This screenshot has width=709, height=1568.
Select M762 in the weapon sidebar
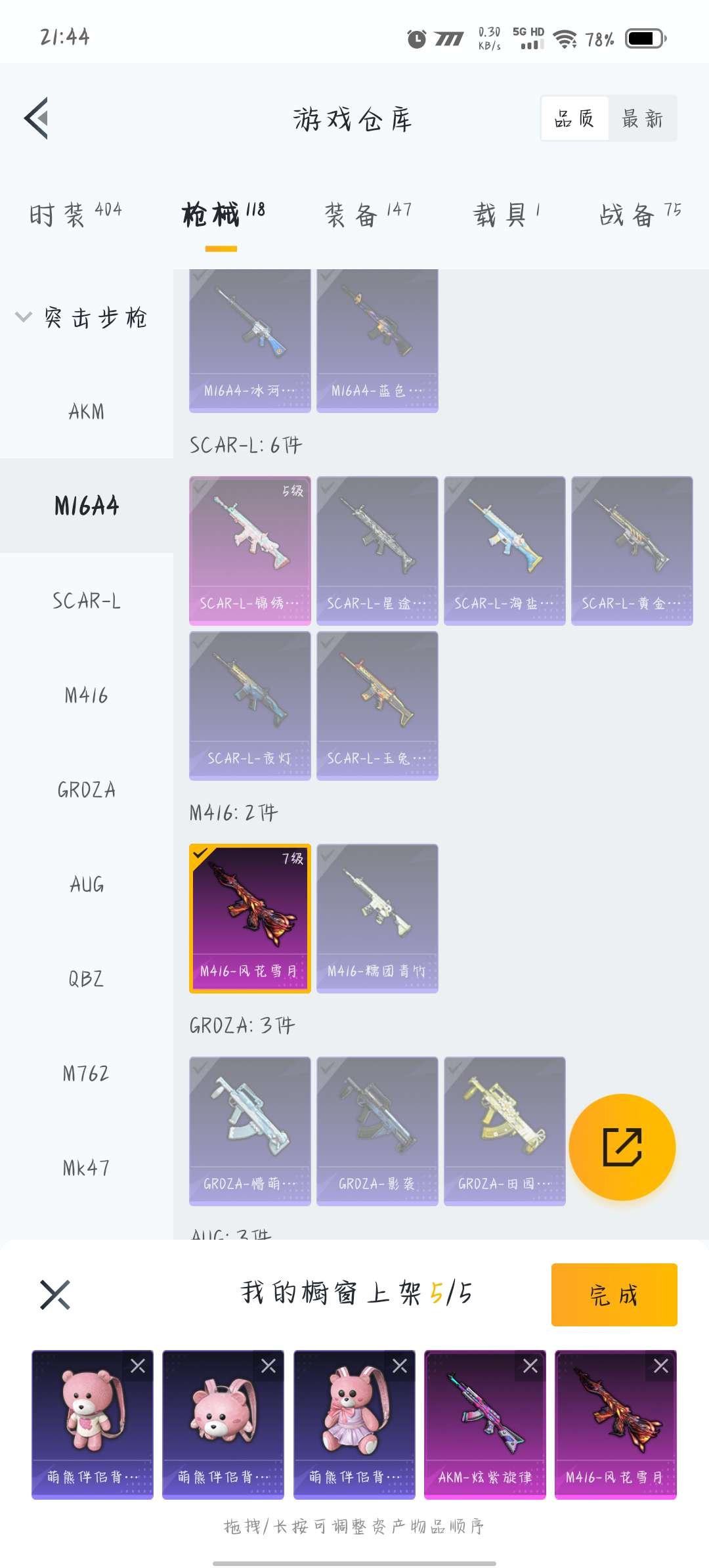[86, 1074]
